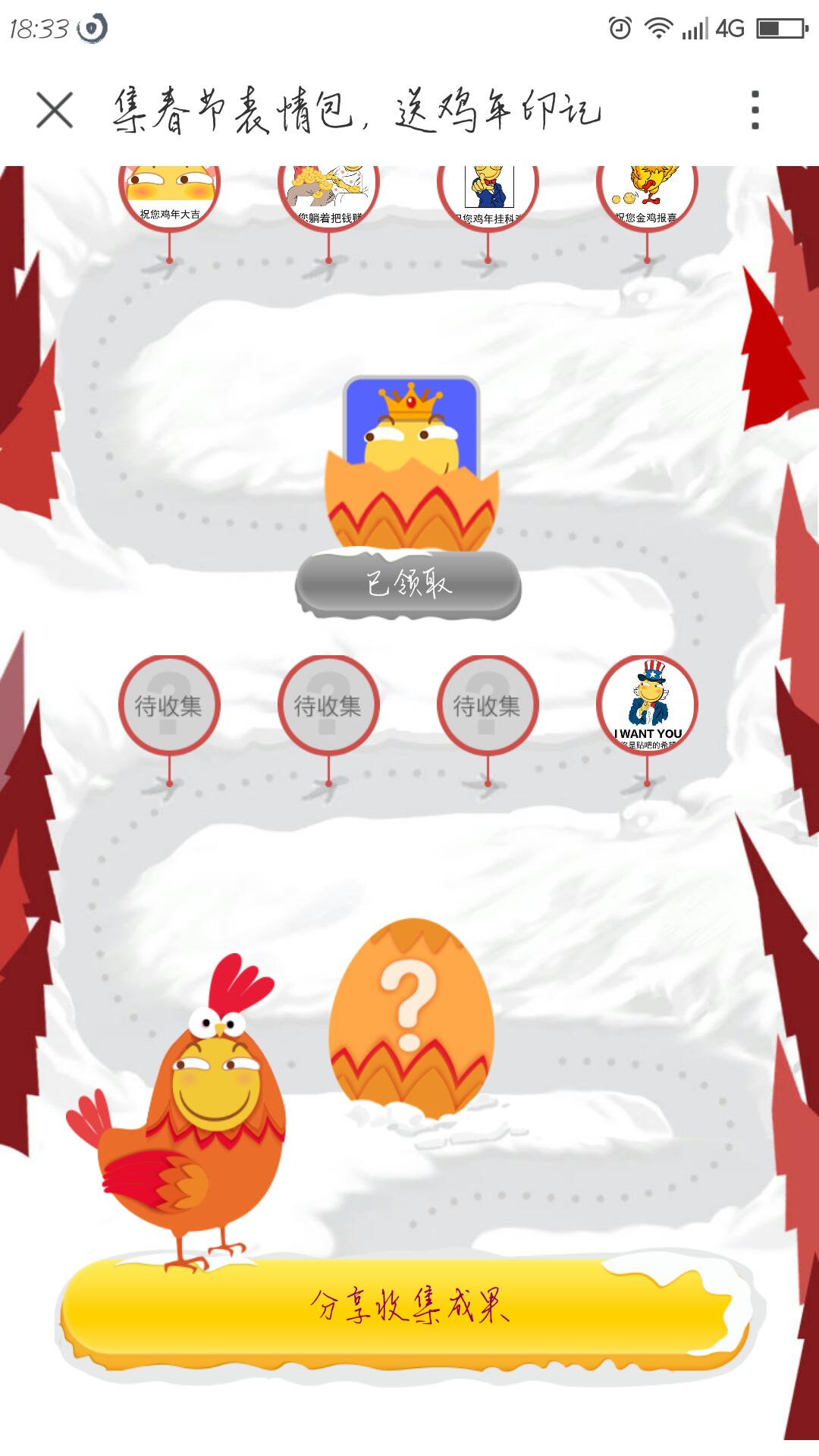Open the I WANT YOU sticker badge

[x=647, y=705]
